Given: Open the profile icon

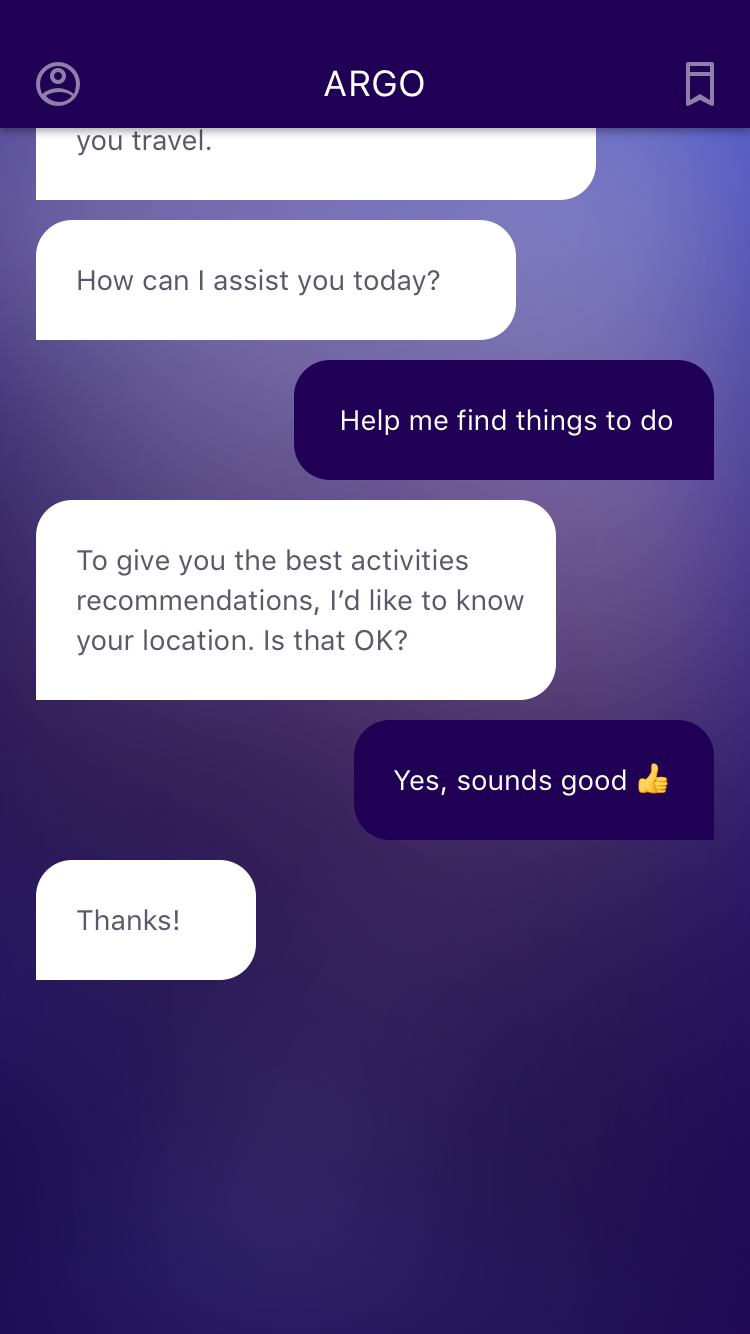Looking at the screenshot, I should 58,84.
